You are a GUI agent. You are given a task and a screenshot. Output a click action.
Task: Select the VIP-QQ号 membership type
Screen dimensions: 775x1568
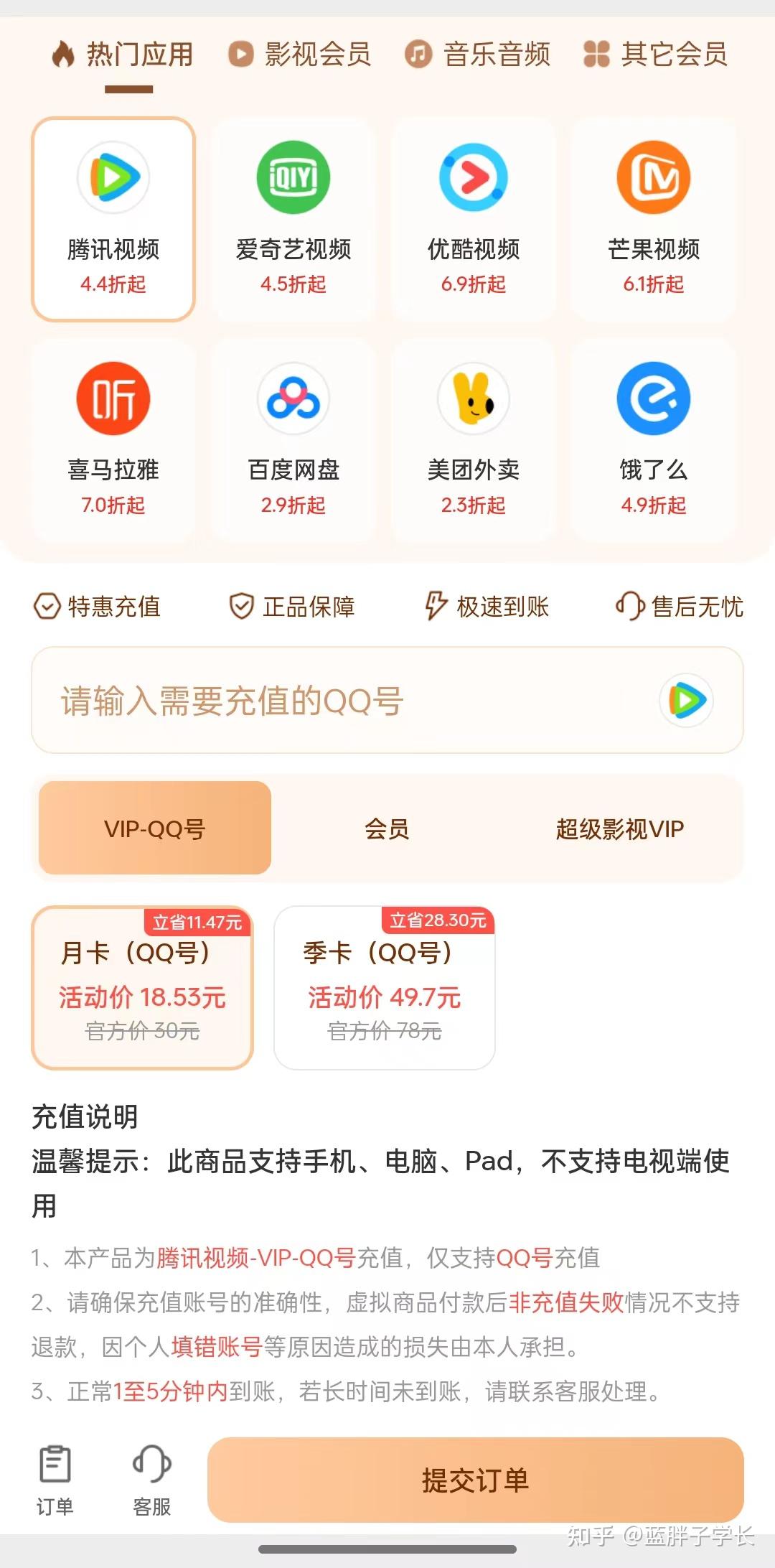click(x=155, y=829)
